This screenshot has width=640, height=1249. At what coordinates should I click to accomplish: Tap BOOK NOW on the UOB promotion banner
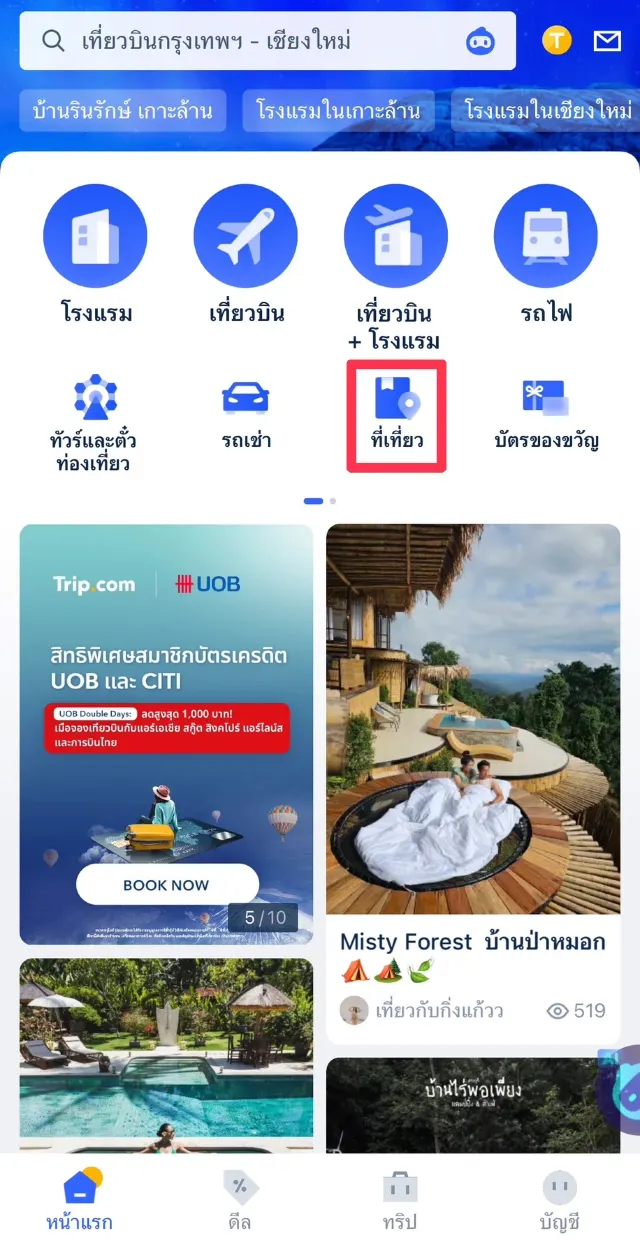click(x=167, y=885)
